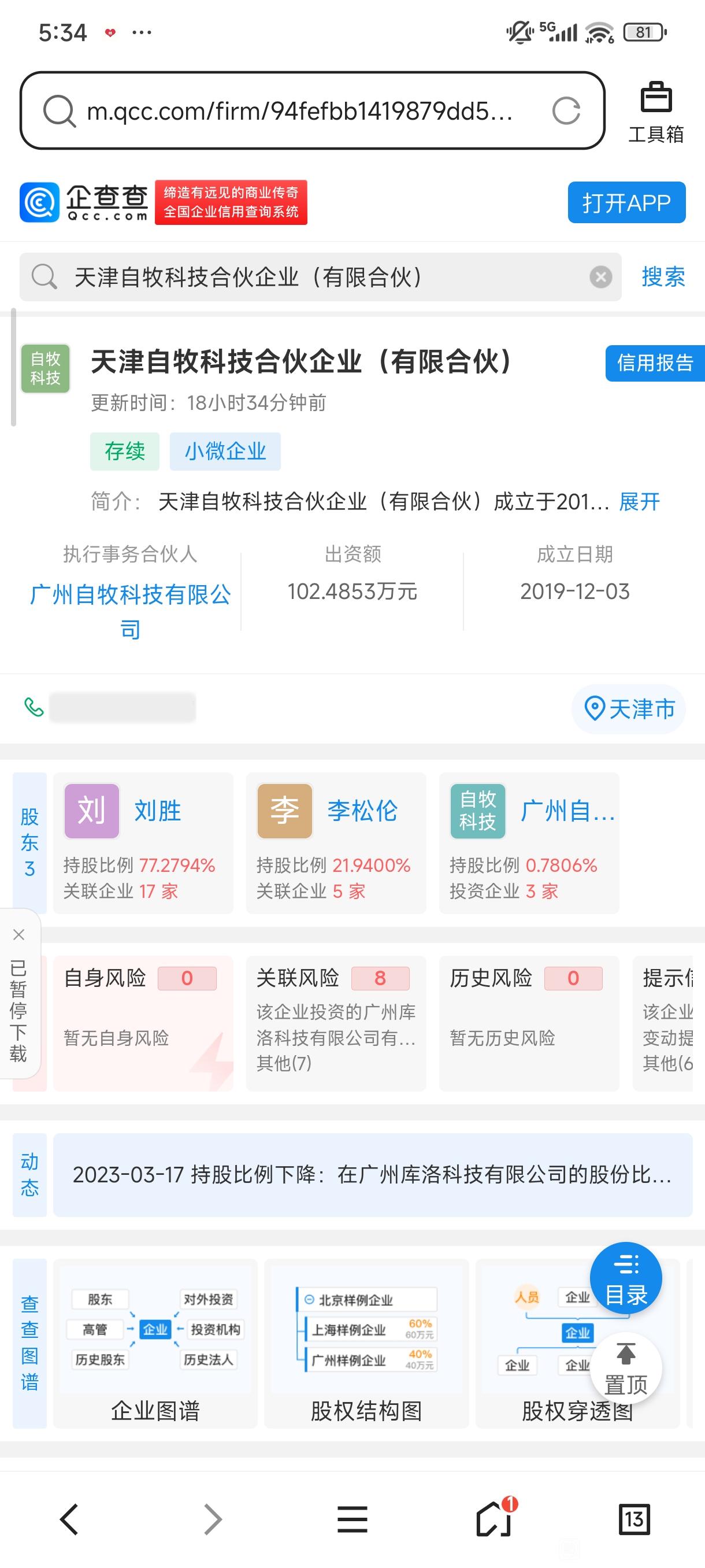Open shareholder 刘胜's card

[x=143, y=843]
